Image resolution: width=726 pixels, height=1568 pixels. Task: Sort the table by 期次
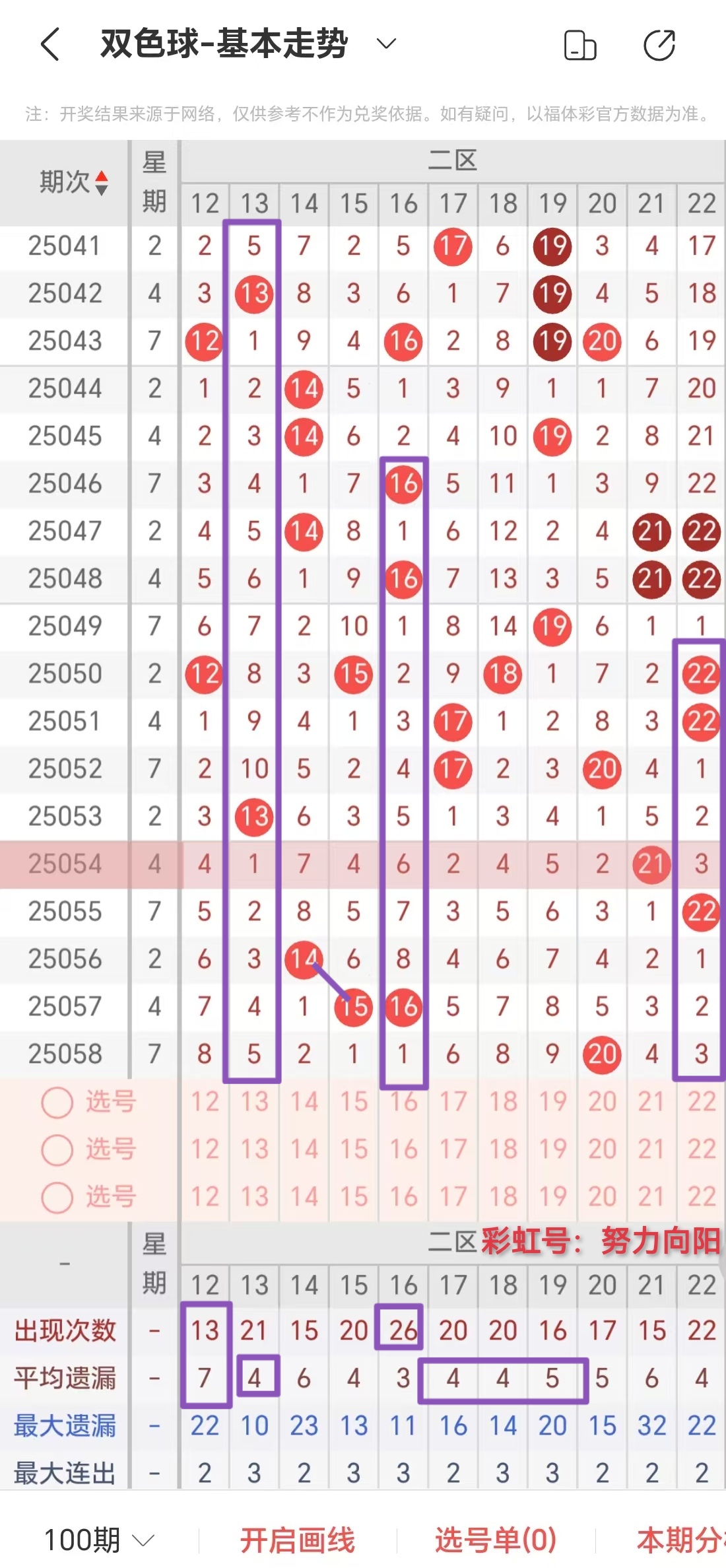pyautogui.click(x=73, y=182)
